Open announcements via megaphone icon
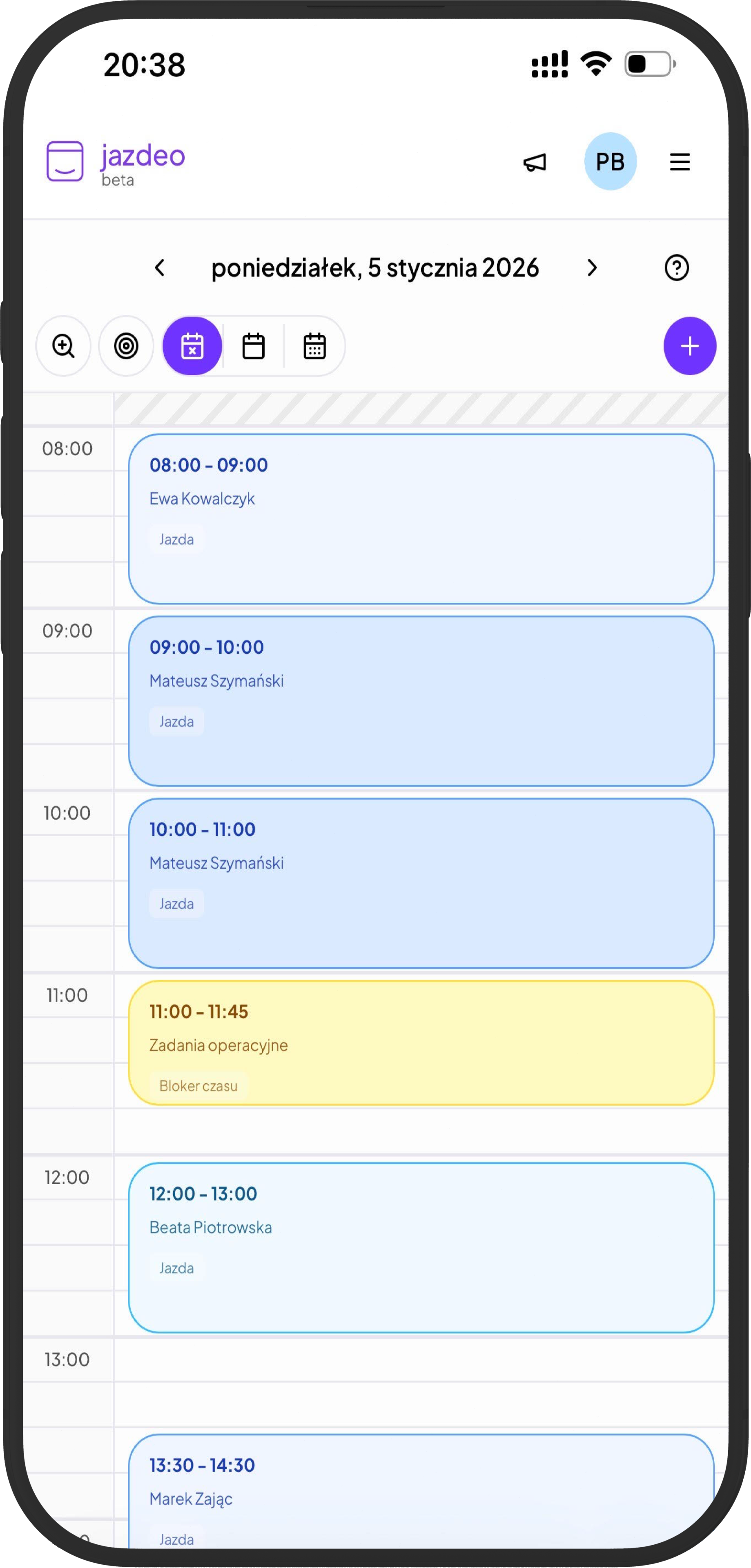This screenshot has height=1568, width=751. [534, 161]
